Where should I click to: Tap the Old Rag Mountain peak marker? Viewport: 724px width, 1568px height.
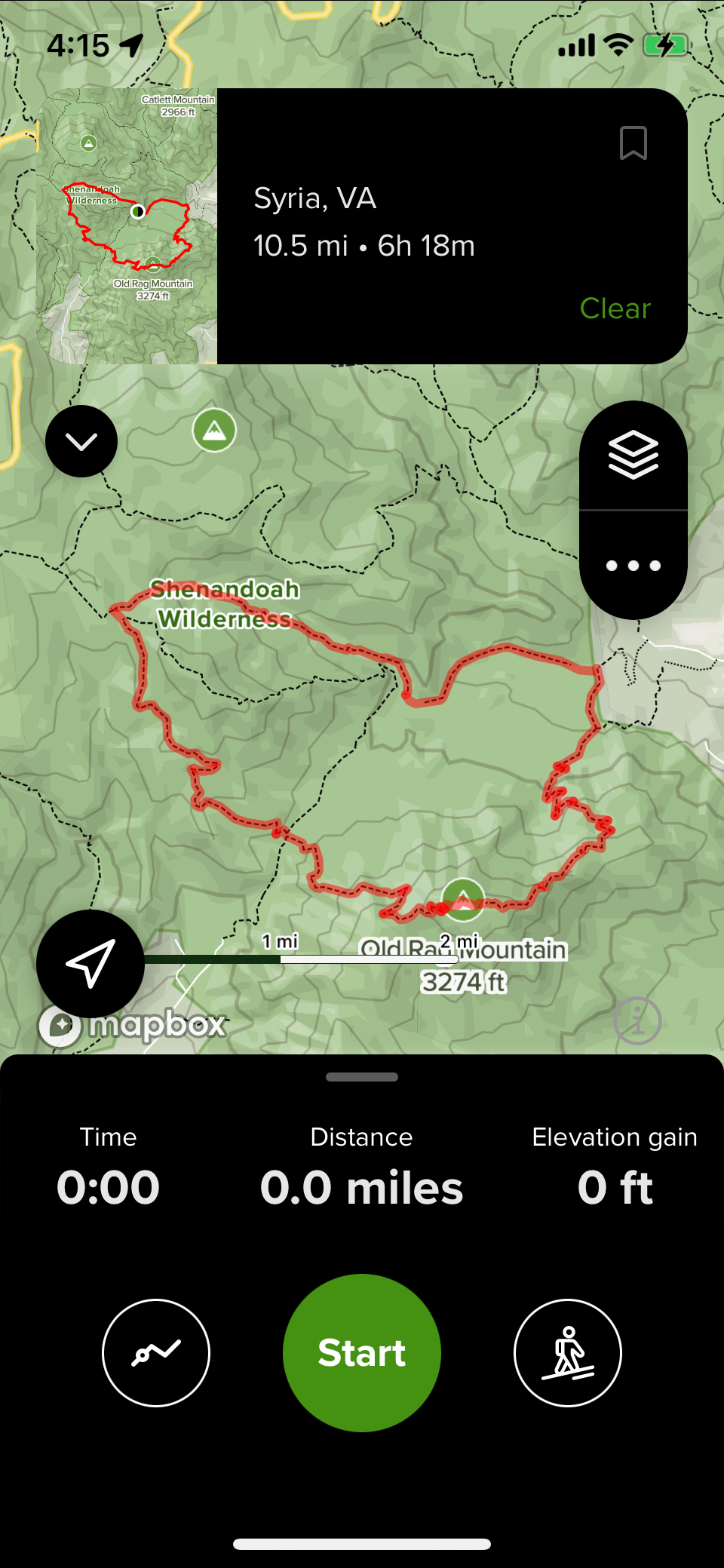463,898
